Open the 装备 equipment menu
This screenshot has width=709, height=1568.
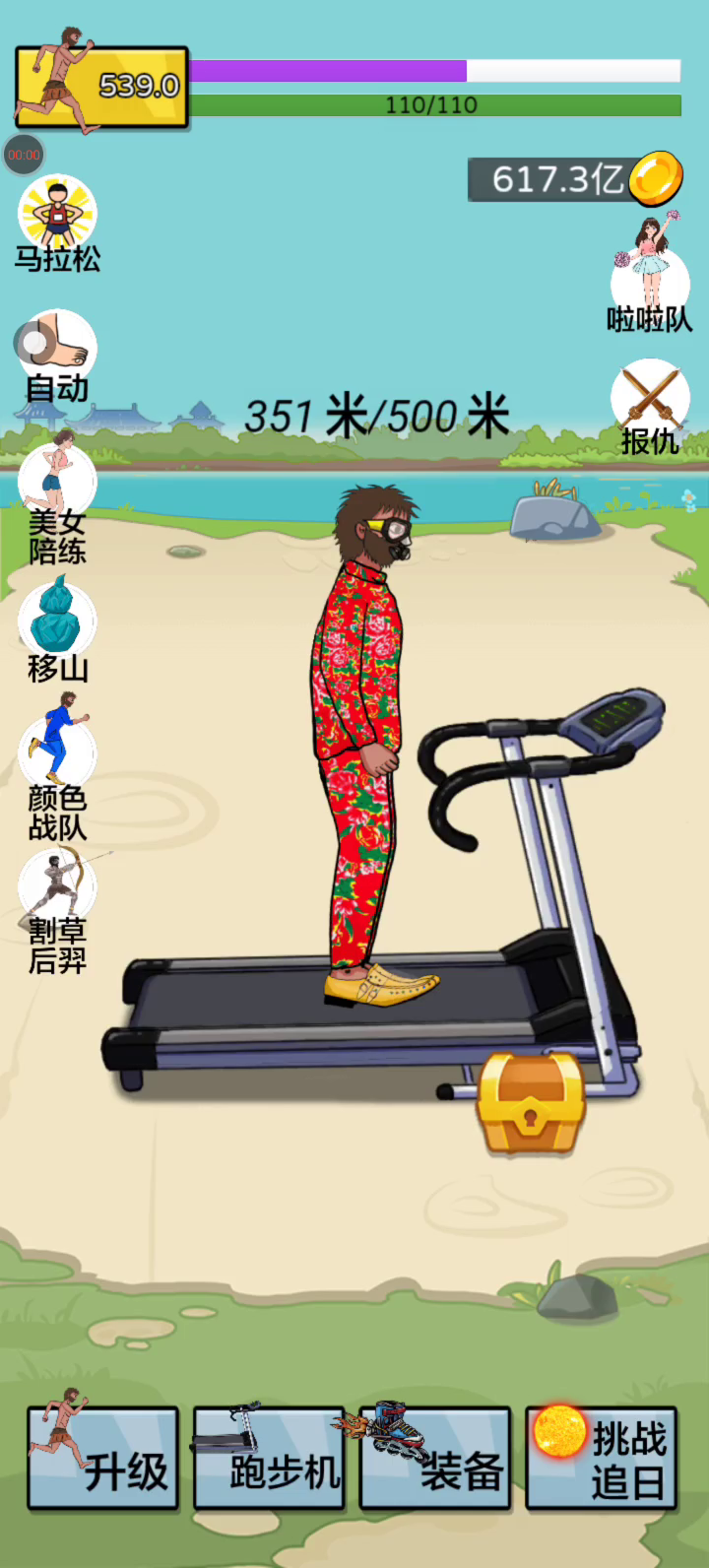pyautogui.click(x=434, y=1459)
